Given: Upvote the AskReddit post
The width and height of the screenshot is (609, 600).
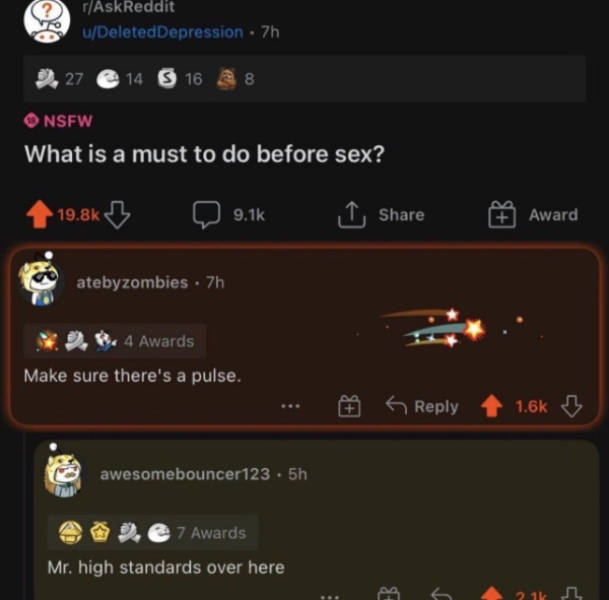Looking at the screenshot, I should pos(38,215).
